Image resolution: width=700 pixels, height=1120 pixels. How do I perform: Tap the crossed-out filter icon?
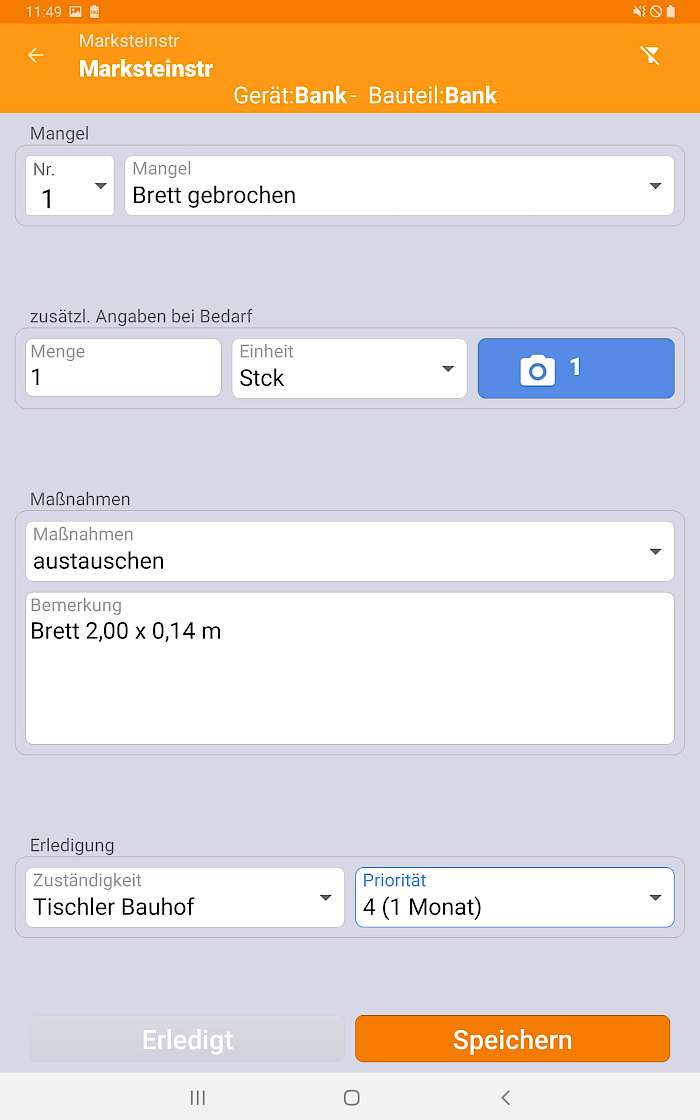(651, 56)
